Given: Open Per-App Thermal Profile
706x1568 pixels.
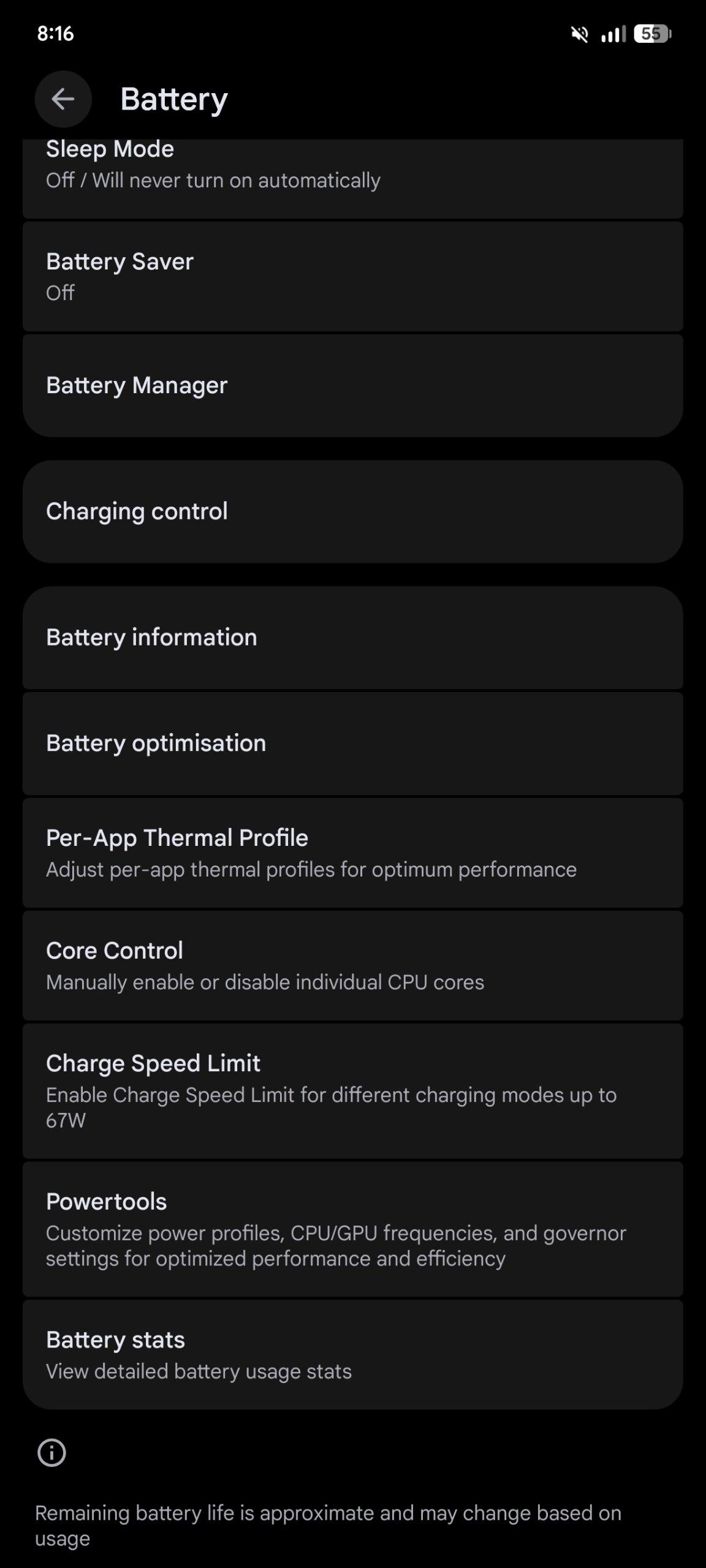Looking at the screenshot, I should [352, 853].
